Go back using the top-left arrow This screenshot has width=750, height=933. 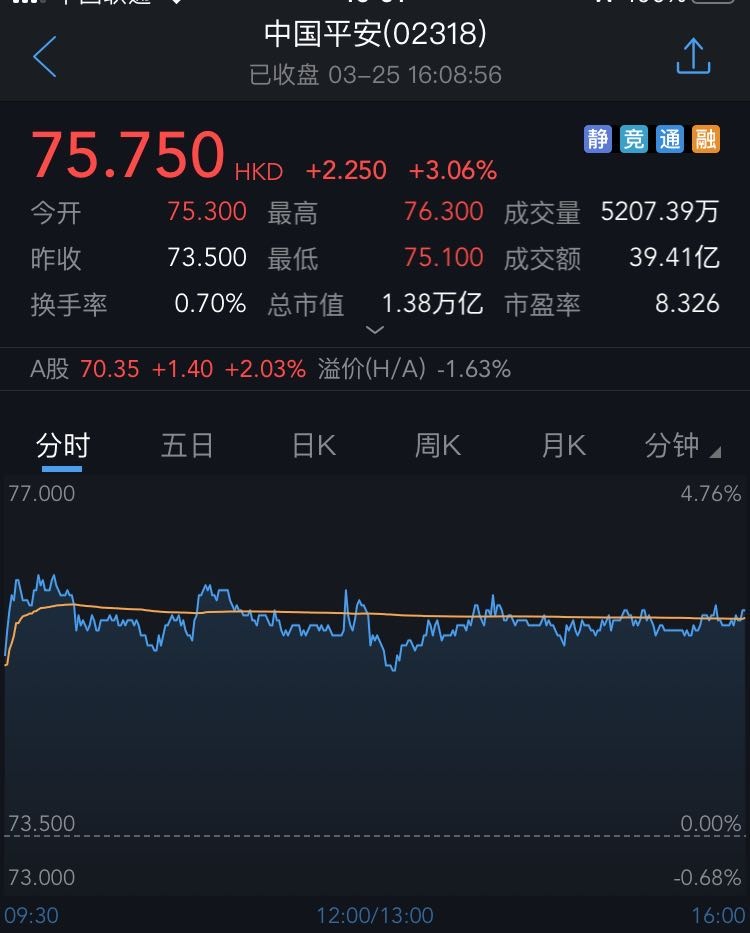pos(45,57)
